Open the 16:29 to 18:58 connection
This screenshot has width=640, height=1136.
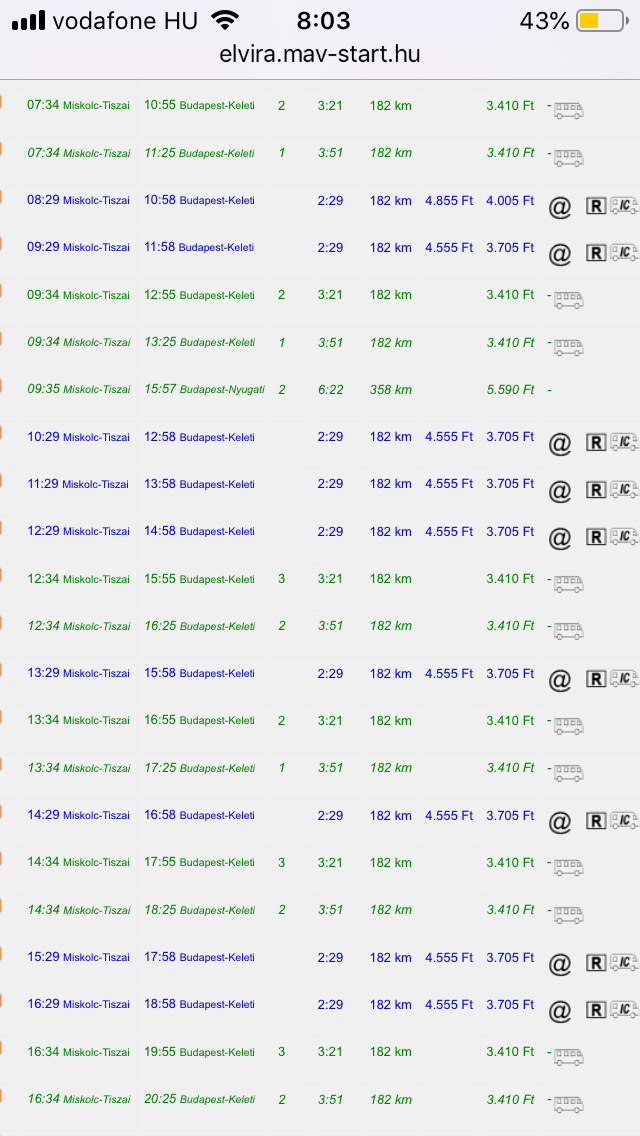pos(78,1005)
